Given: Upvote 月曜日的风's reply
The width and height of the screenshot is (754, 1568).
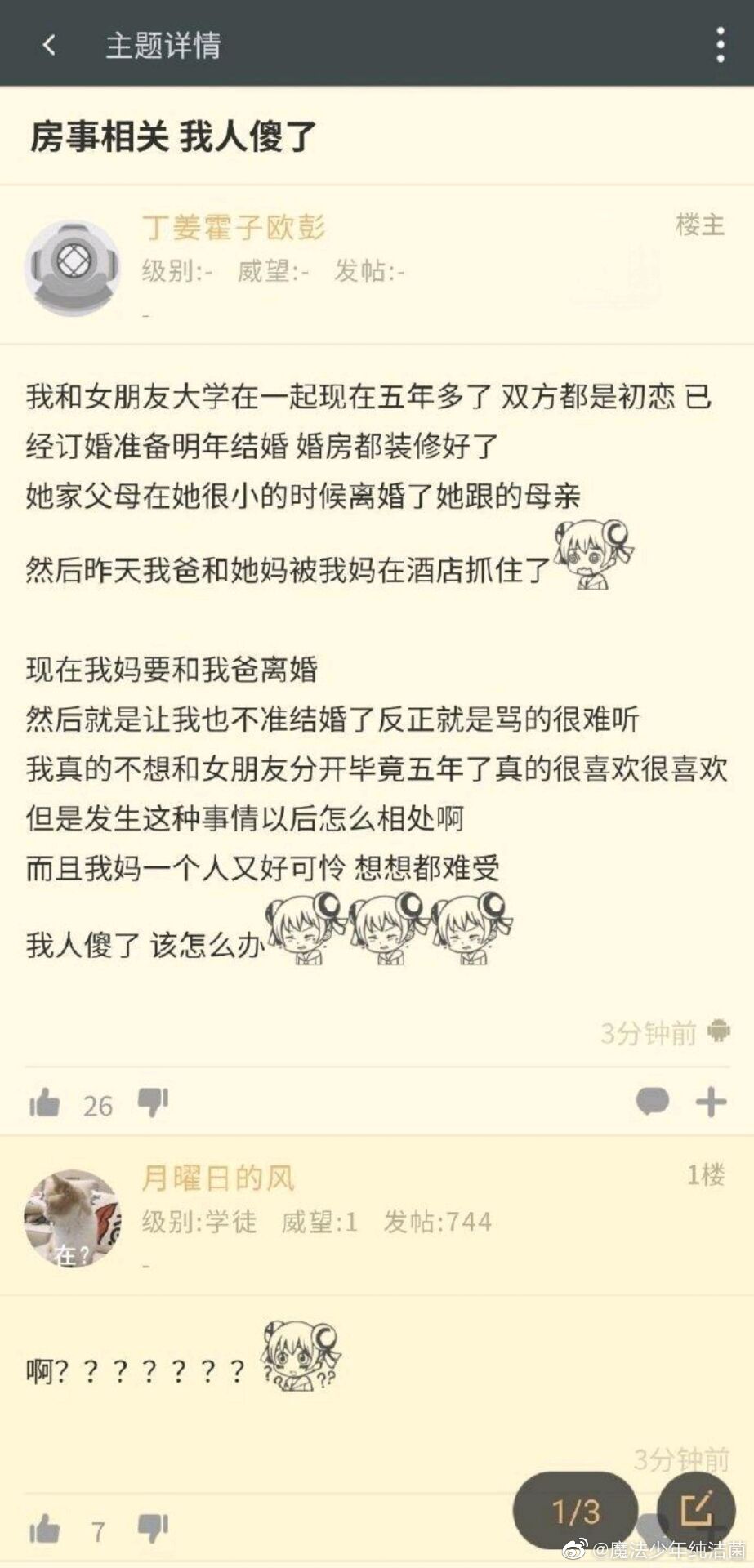Looking at the screenshot, I should click(x=45, y=1529).
